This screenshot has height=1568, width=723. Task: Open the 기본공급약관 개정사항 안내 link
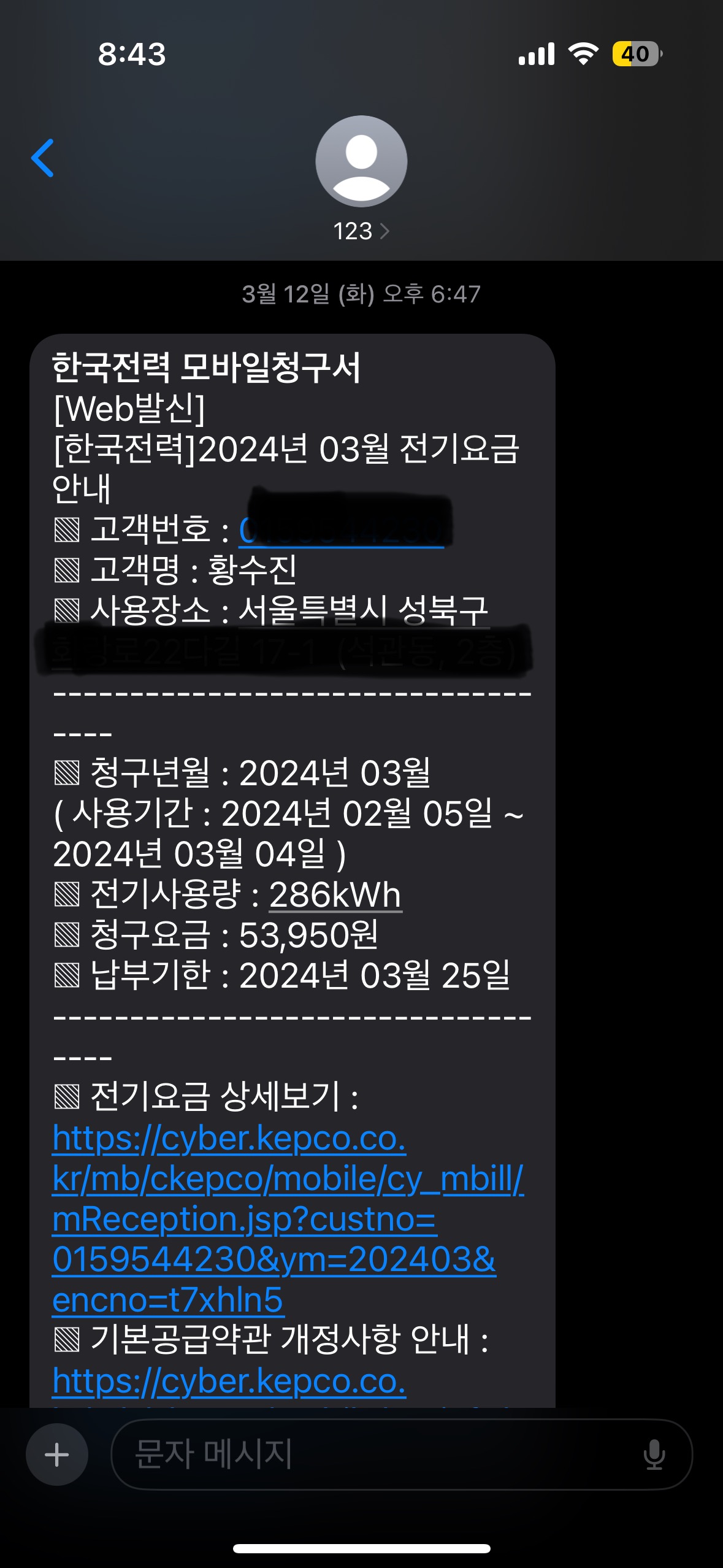coord(229,1382)
